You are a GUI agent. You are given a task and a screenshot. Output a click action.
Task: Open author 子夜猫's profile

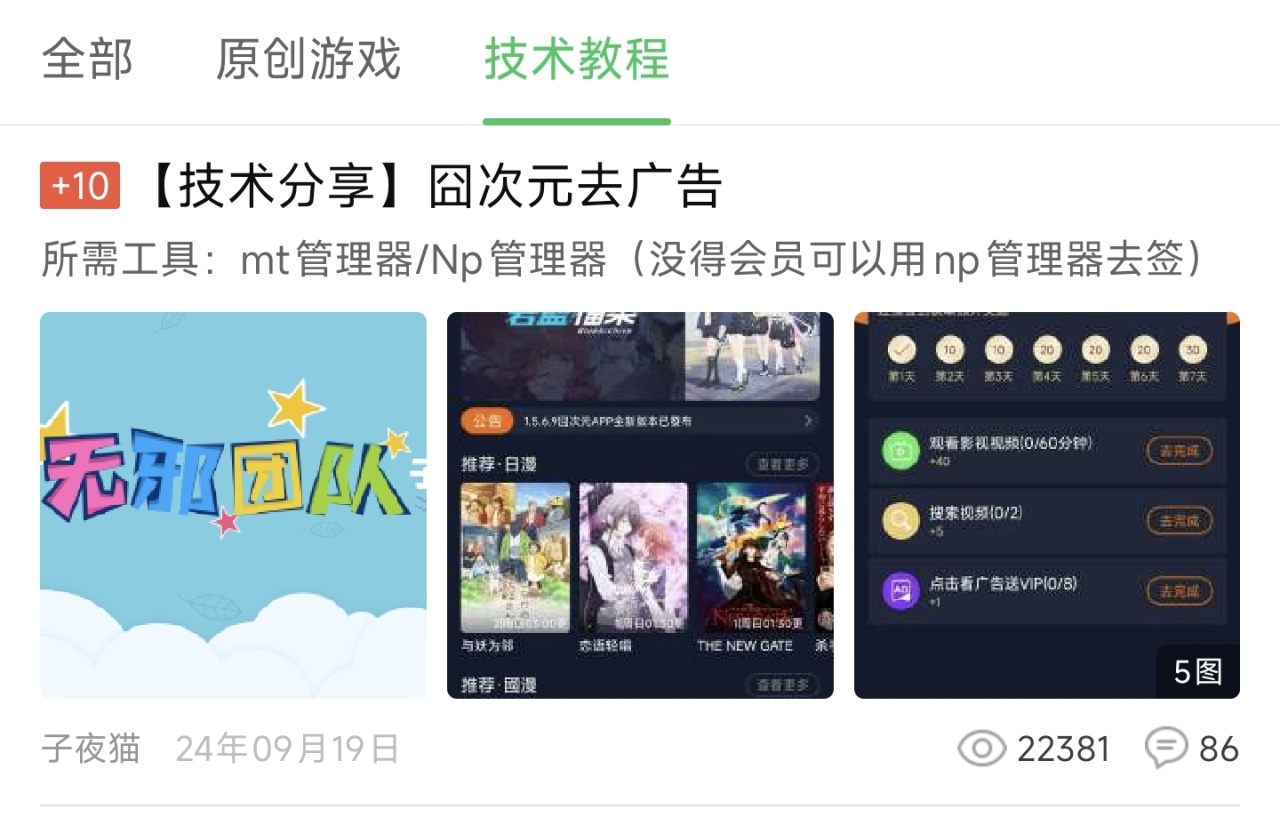coord(90,749)
